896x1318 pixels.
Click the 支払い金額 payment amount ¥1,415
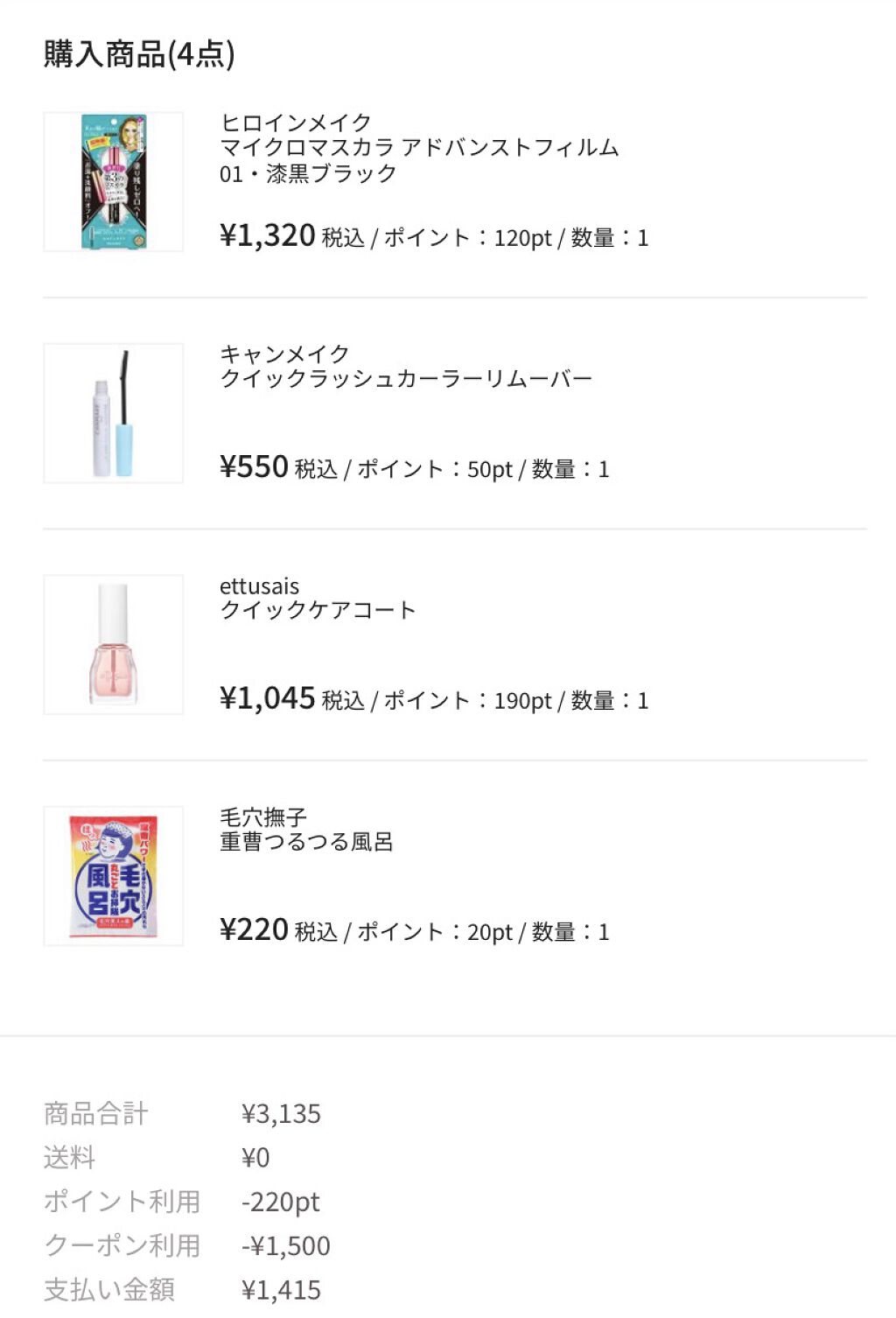[x=282, y=1287]
